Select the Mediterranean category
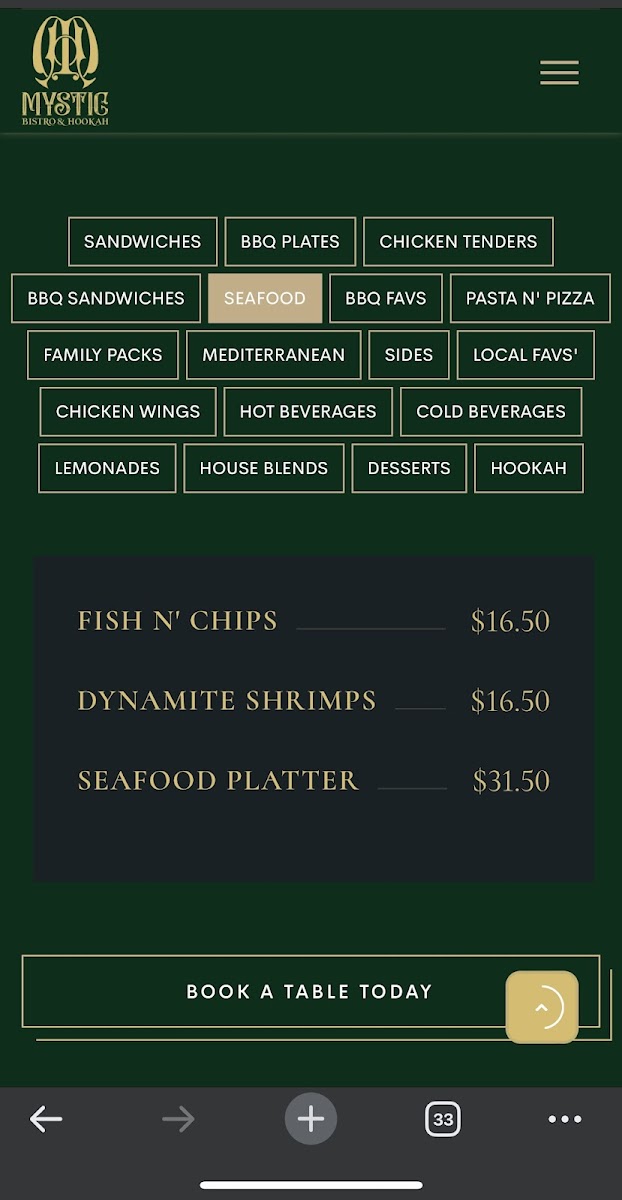This screenshot has height=1200, width=622. [x=273, y=355]
